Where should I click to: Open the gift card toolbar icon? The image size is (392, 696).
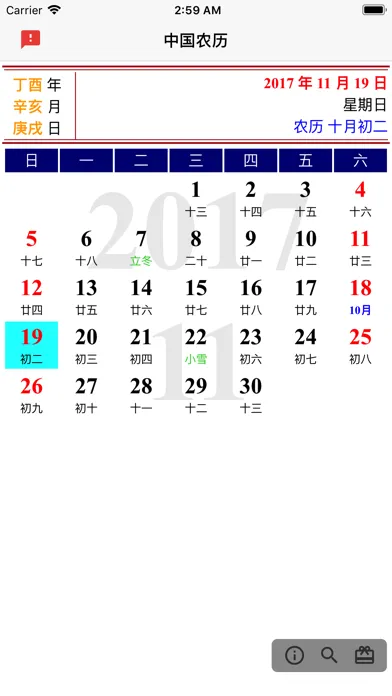(364, 655)
